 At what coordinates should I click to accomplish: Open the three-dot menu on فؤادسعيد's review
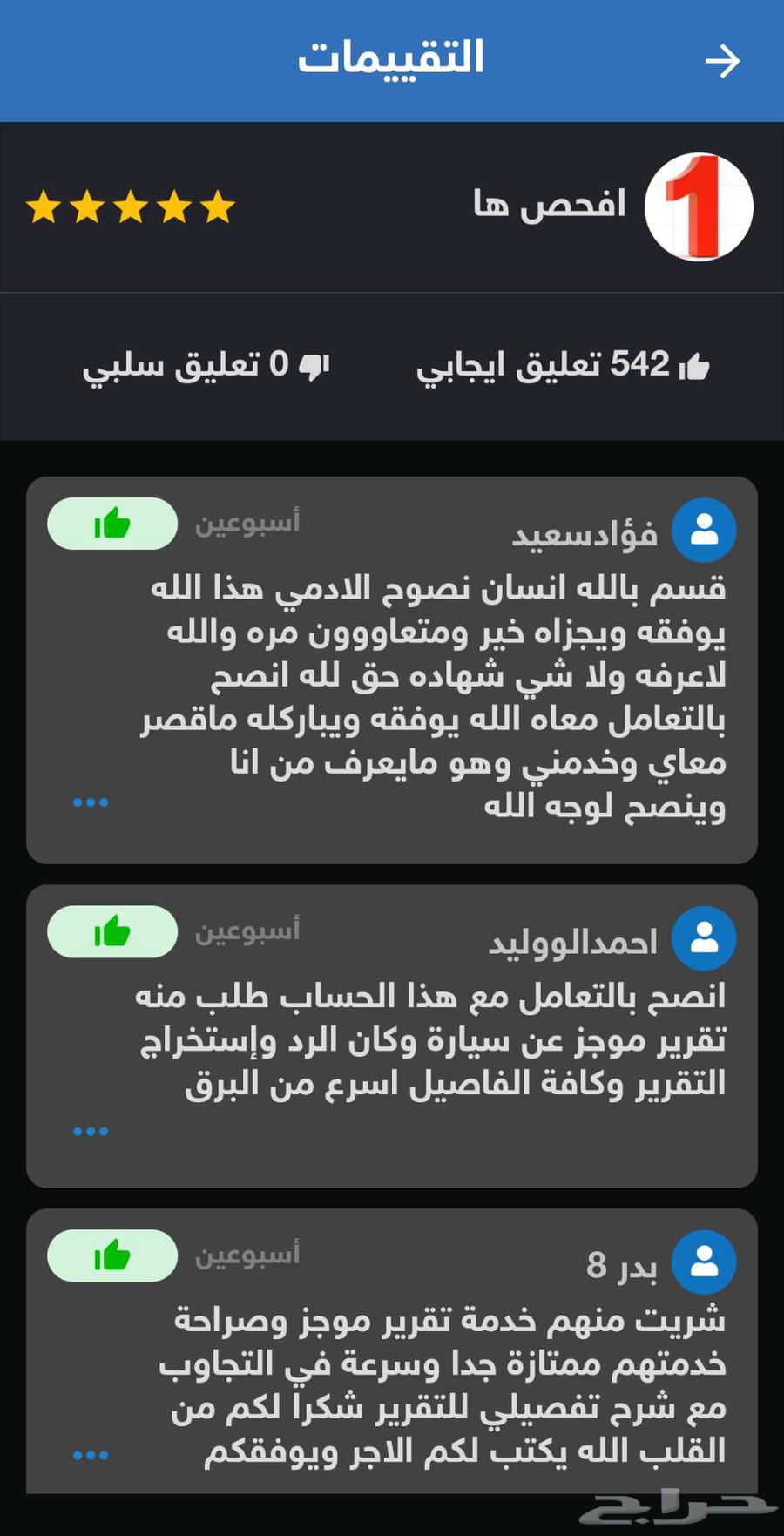click(91, 802)
